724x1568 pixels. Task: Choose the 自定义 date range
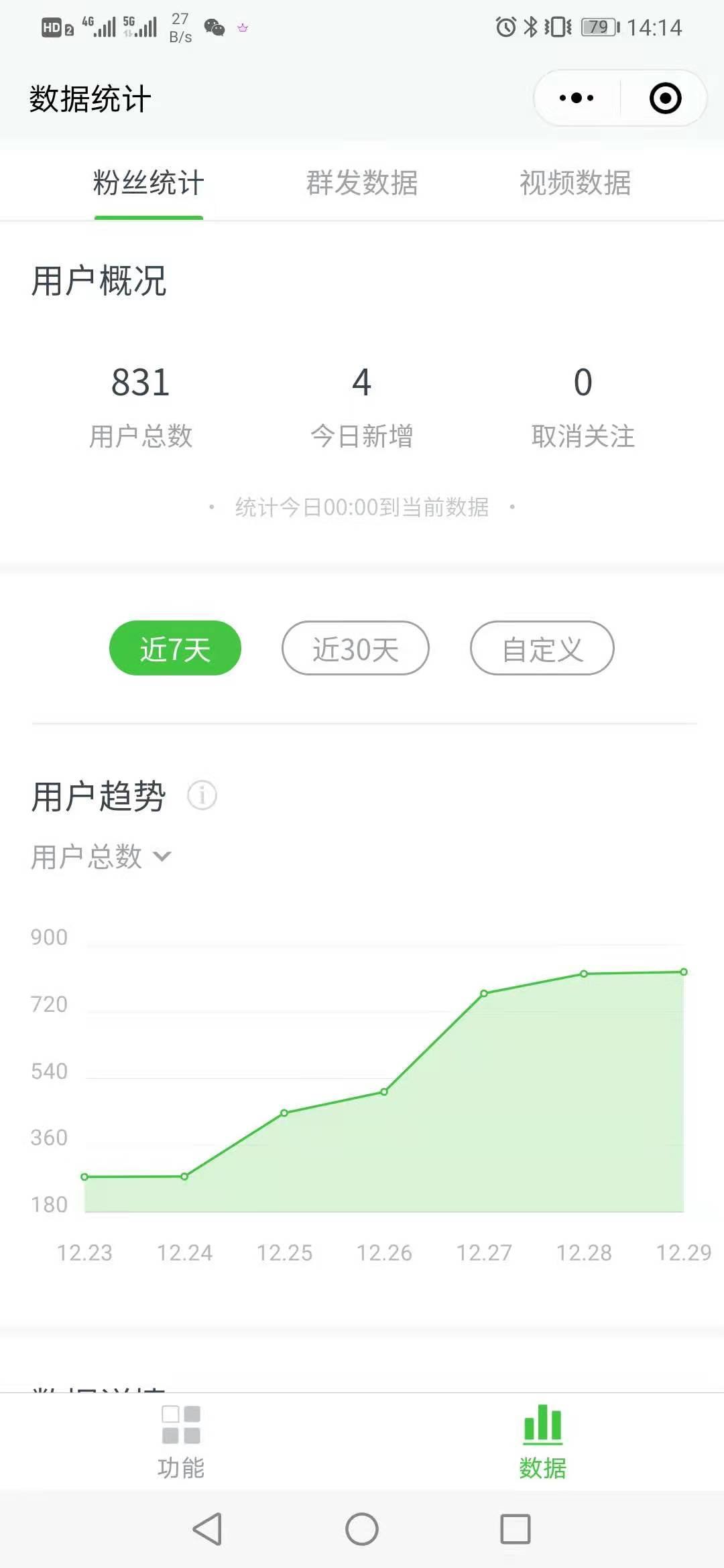click(542, 649)
